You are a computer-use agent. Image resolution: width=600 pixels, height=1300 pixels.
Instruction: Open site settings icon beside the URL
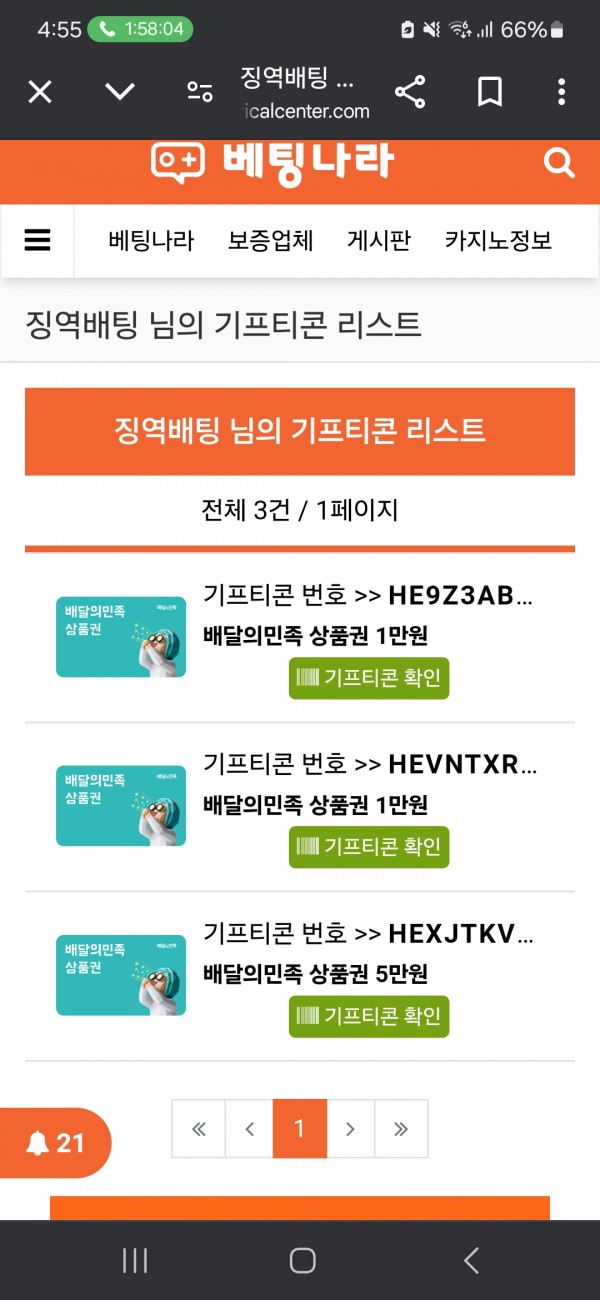pos(200,93)
